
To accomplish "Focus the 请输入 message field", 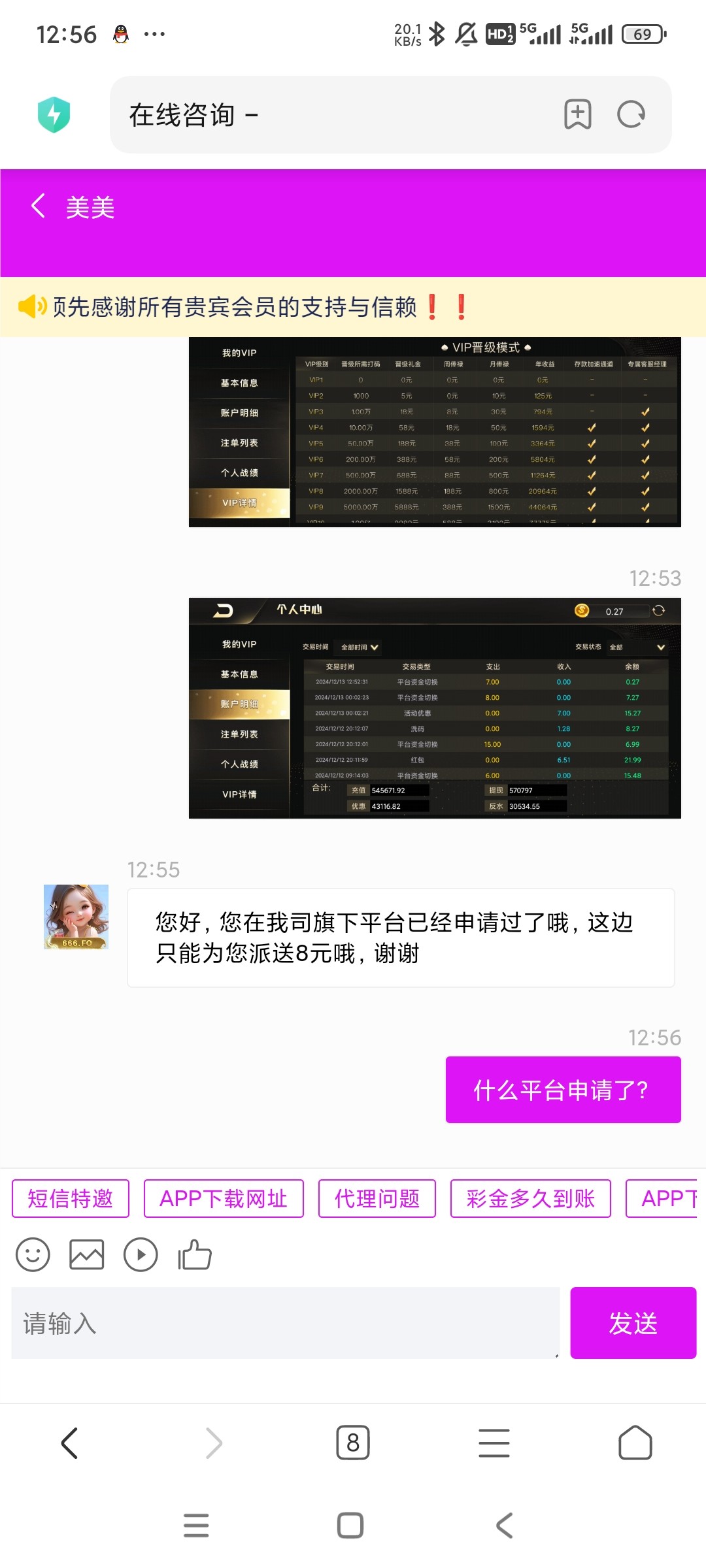I will point(285,1323).
